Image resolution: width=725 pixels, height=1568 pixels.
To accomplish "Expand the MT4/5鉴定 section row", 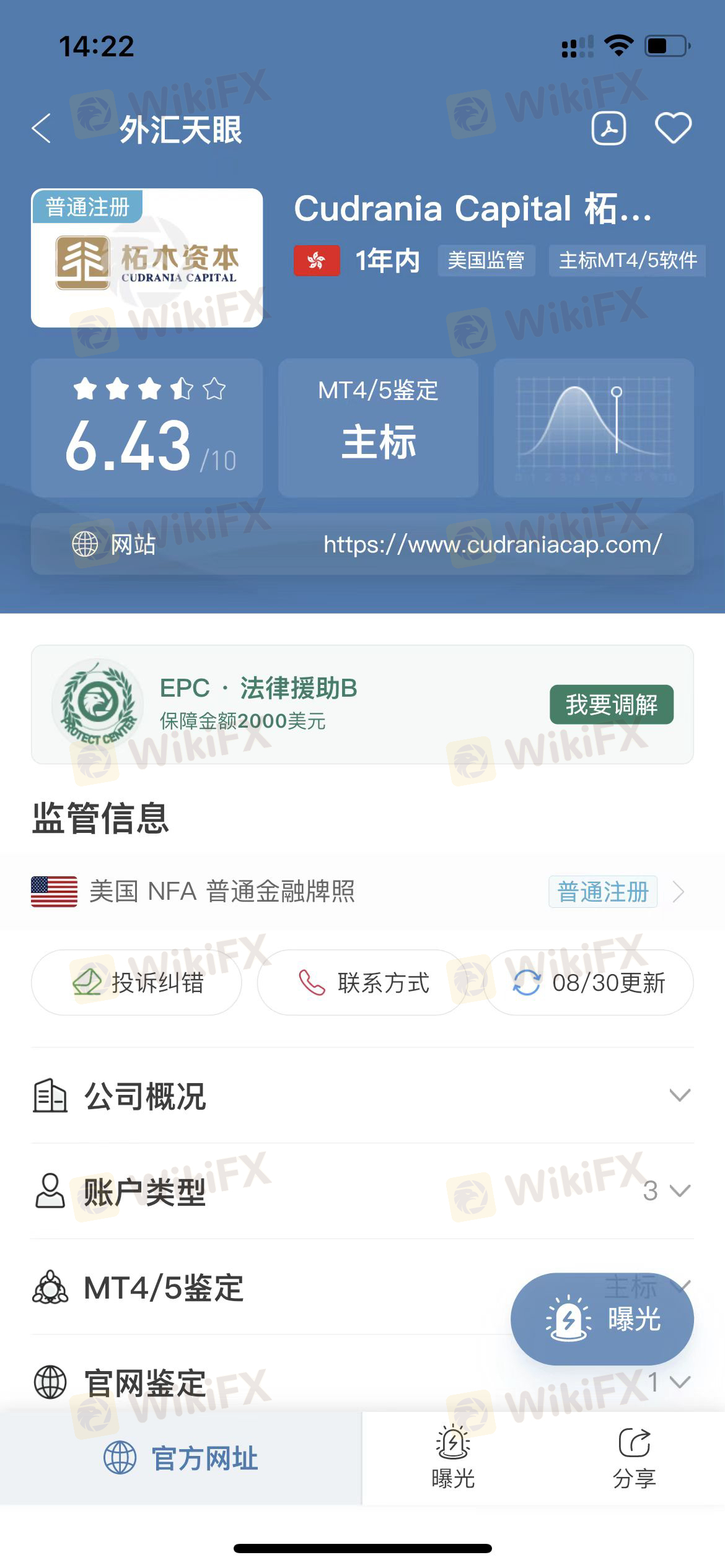I will (x=248, y=1287).
